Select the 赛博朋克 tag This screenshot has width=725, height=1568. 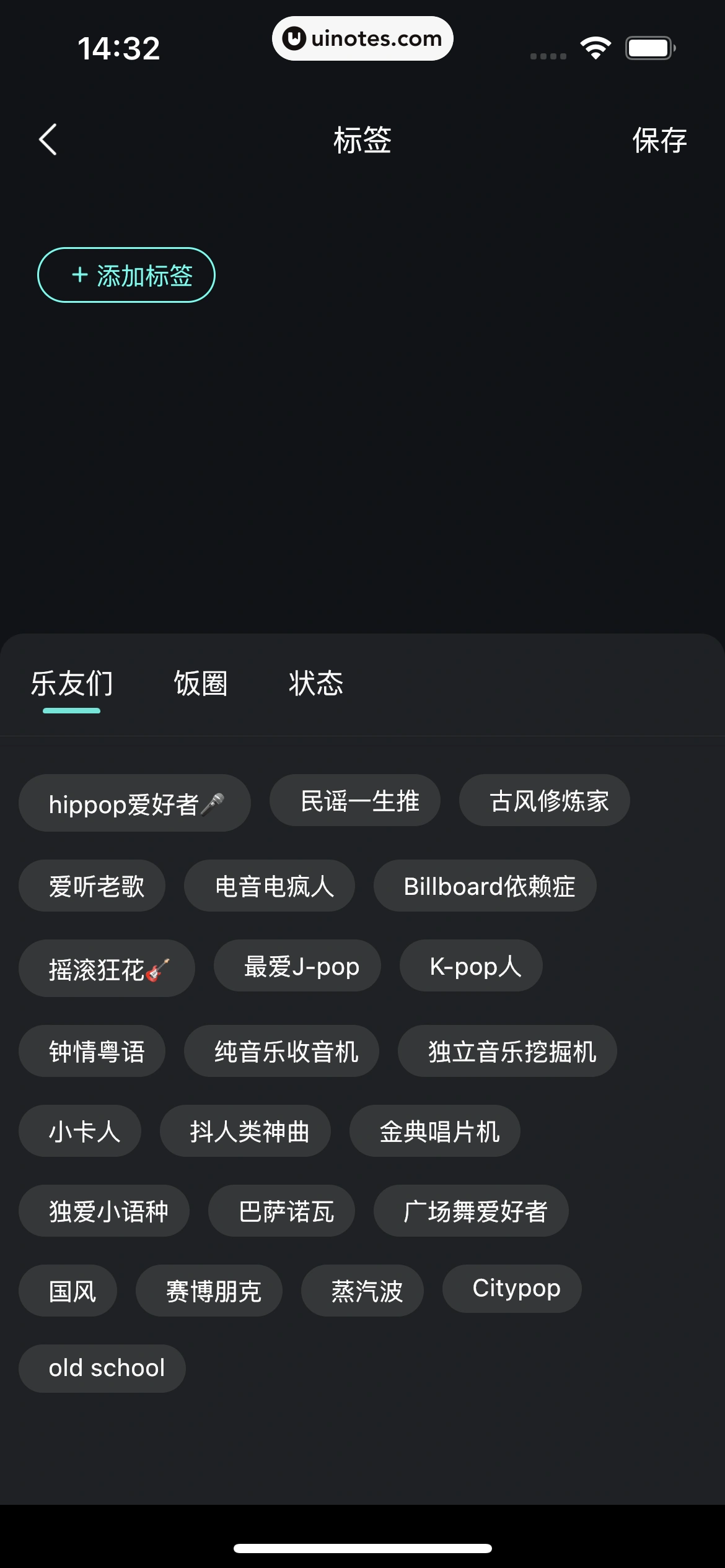tap(209, 1290)
